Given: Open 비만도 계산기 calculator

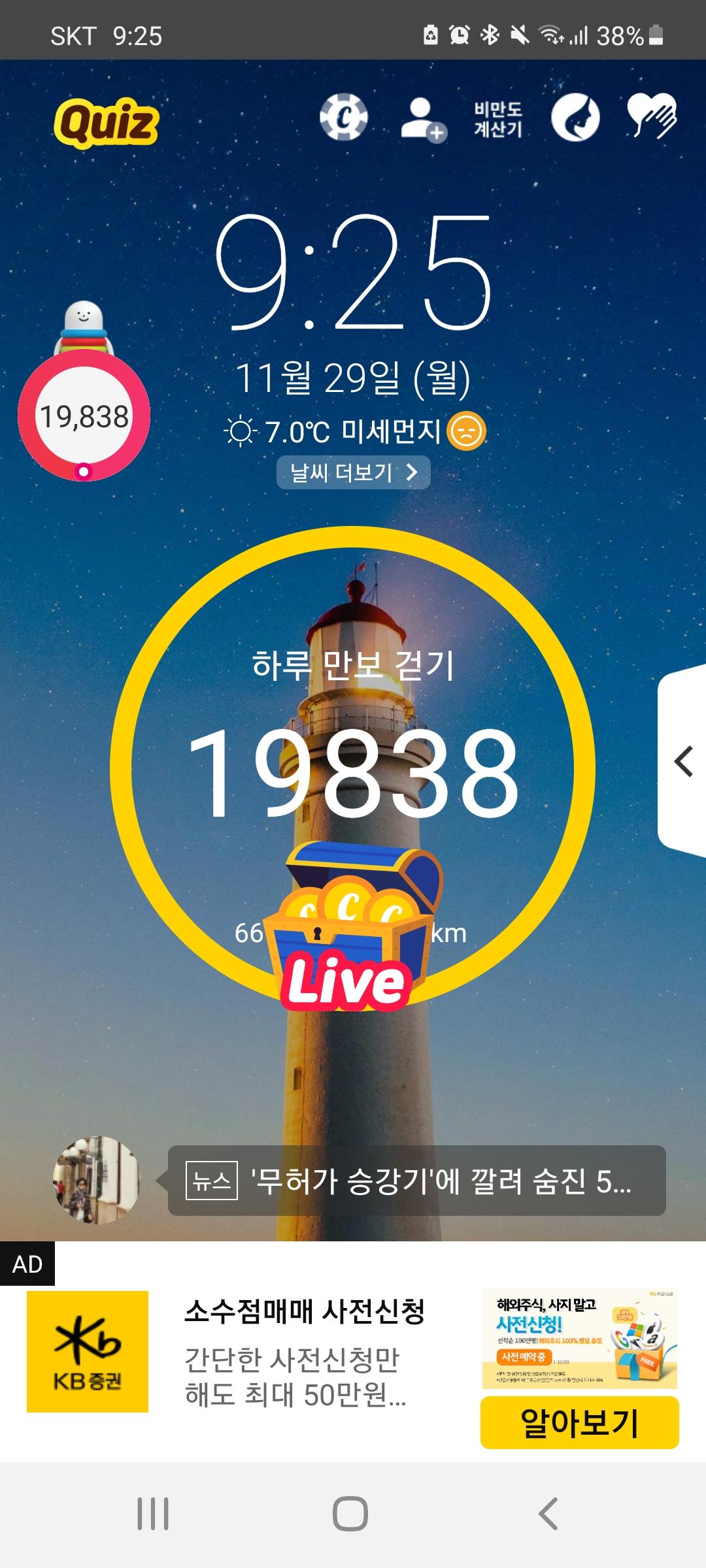Looking at the screenshot, I should point(498,119).
